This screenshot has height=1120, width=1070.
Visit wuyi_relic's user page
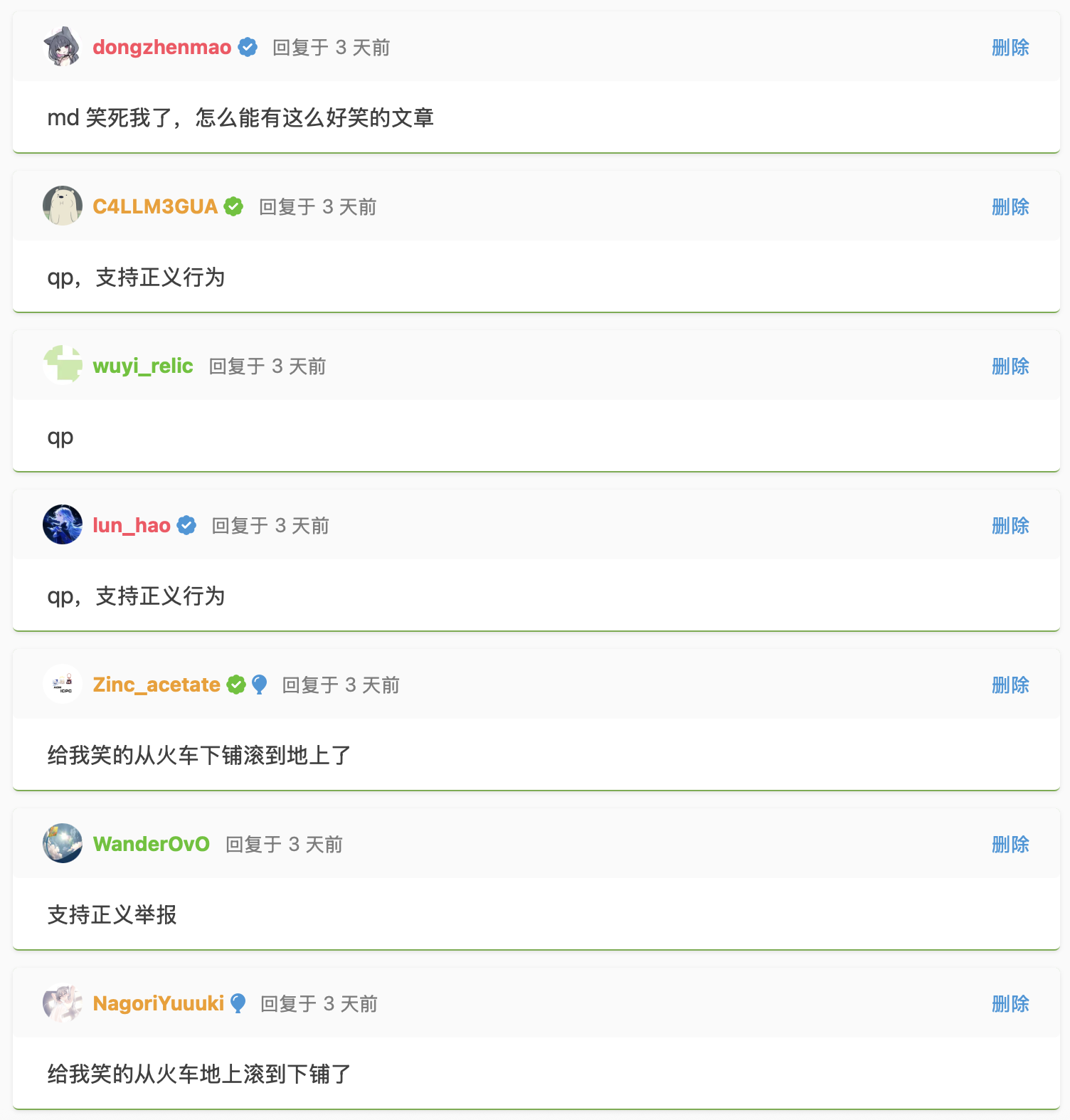click(142, 366)
